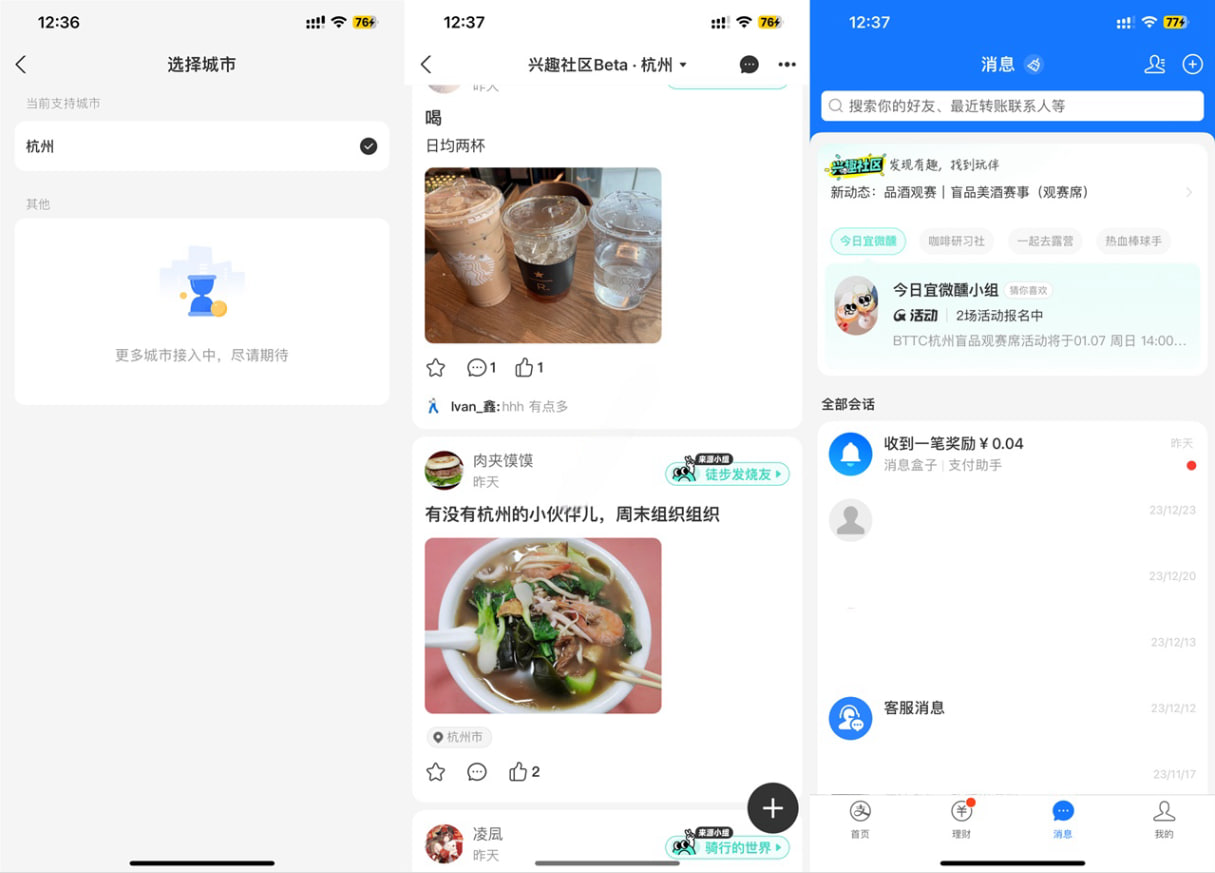Viewport: 1215px width, 873px height.
Task: Select 杭州 as the city
Action: (201, 146)
